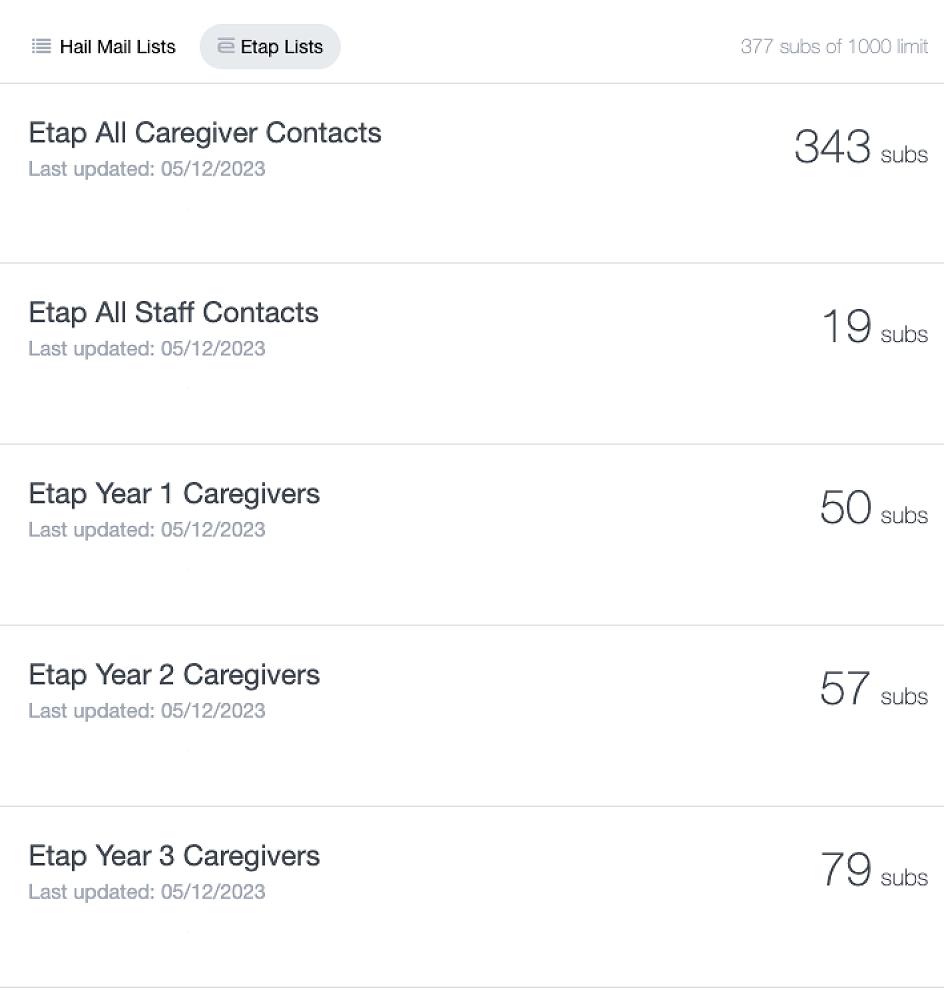Select the Etap Year 2 Caregivers row

(472, 690)
